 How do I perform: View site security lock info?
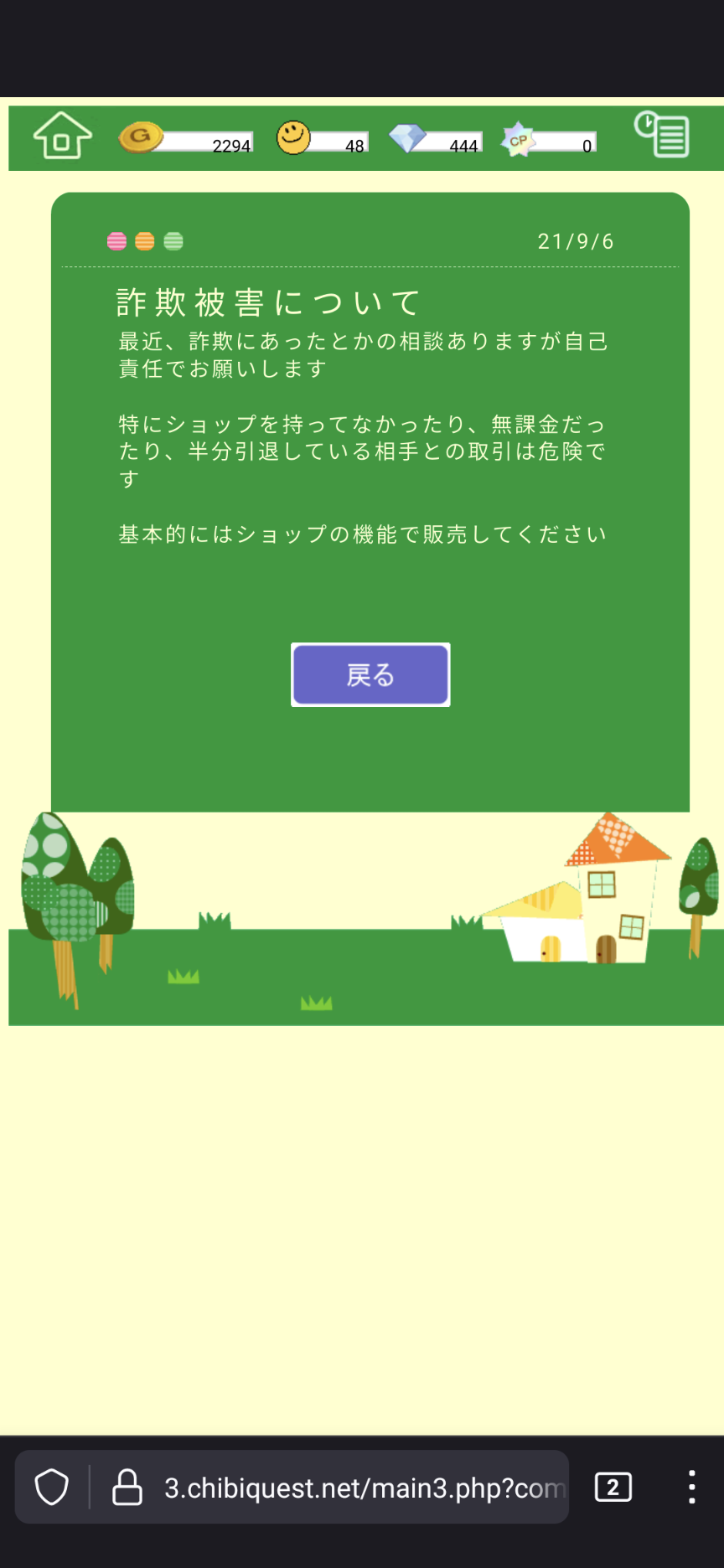pyautogui.click(x=127, y=1488)
